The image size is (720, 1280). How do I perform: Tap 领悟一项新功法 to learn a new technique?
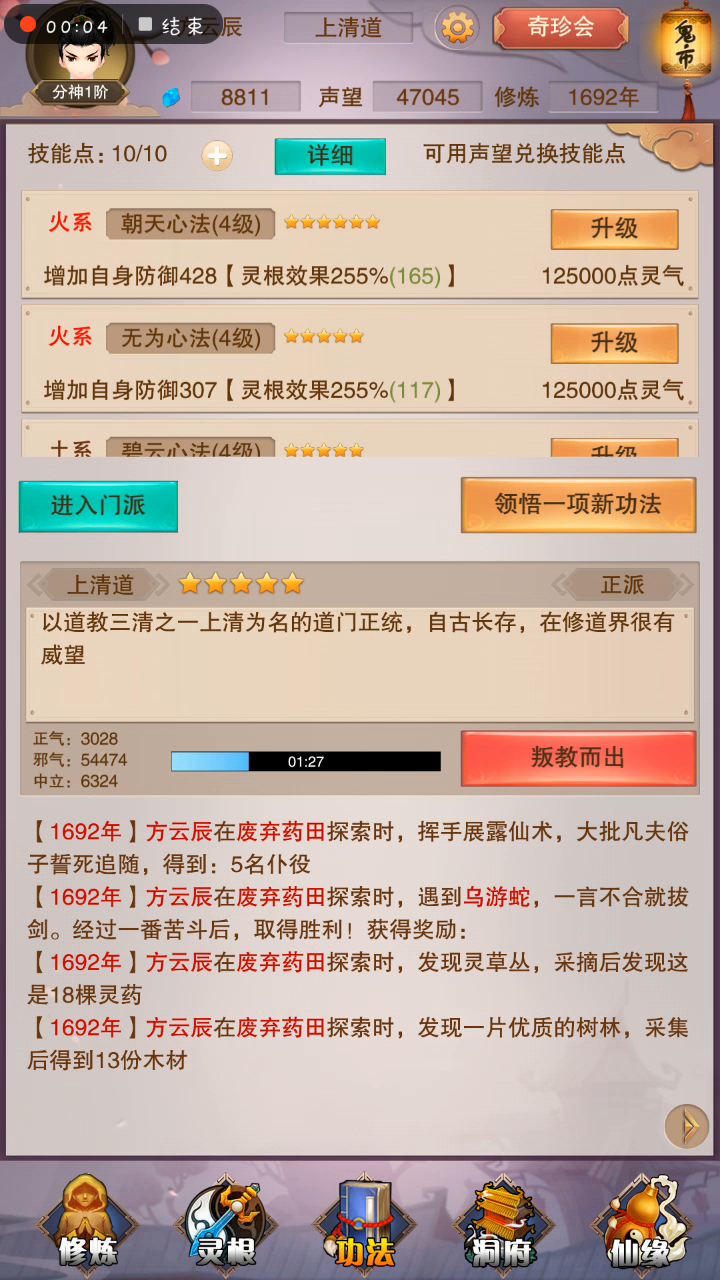(578, 504)
